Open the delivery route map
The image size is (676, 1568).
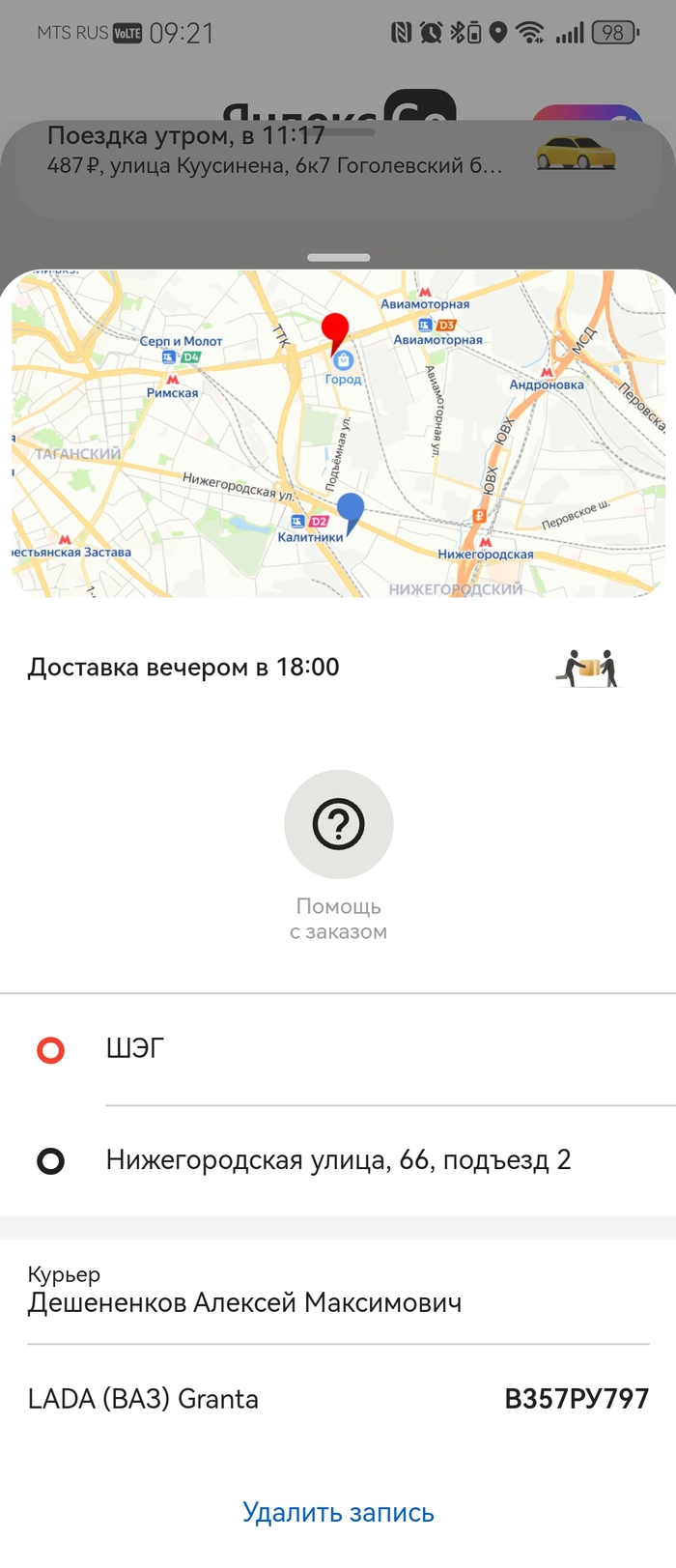[338, 435]
